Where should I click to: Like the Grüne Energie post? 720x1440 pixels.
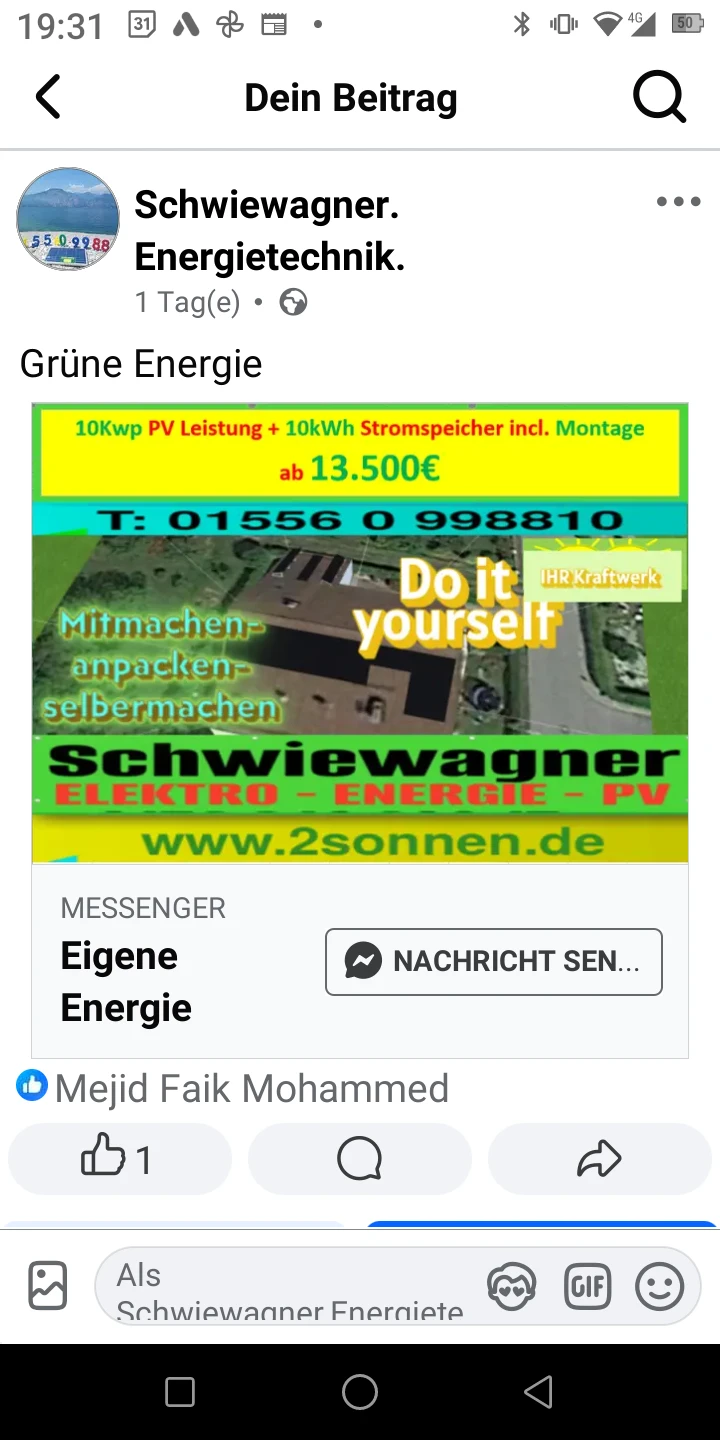coord(119,1160)
